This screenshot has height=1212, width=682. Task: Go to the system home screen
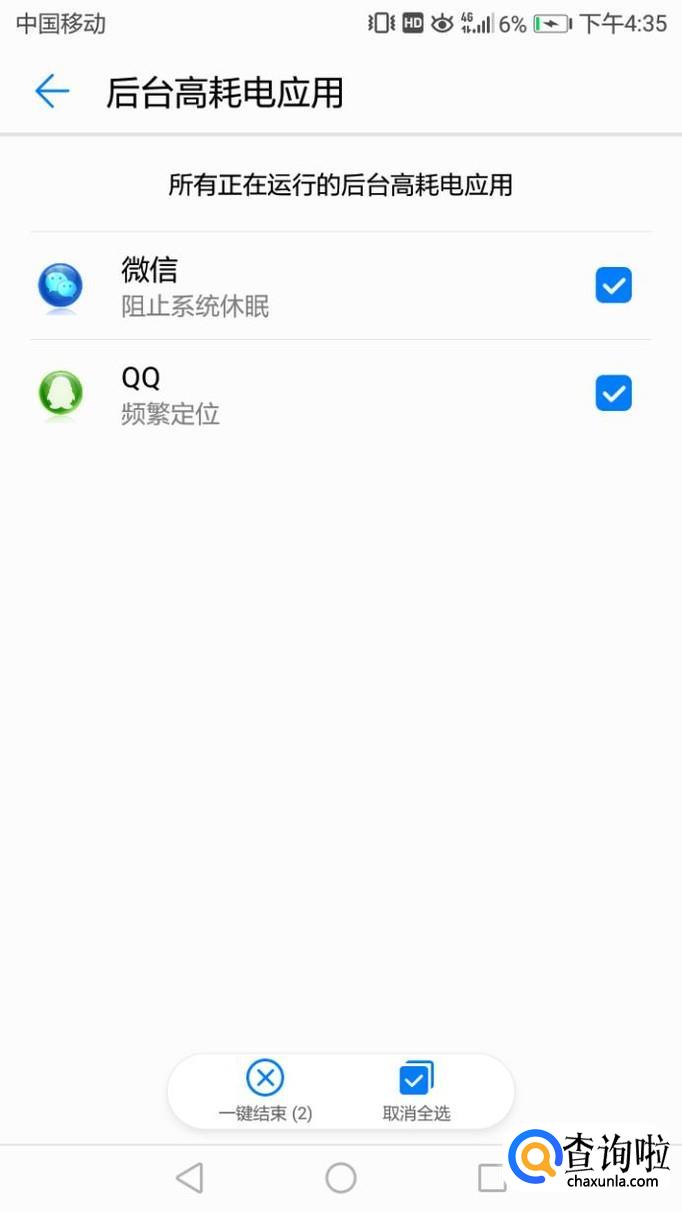pos(341,1178)
